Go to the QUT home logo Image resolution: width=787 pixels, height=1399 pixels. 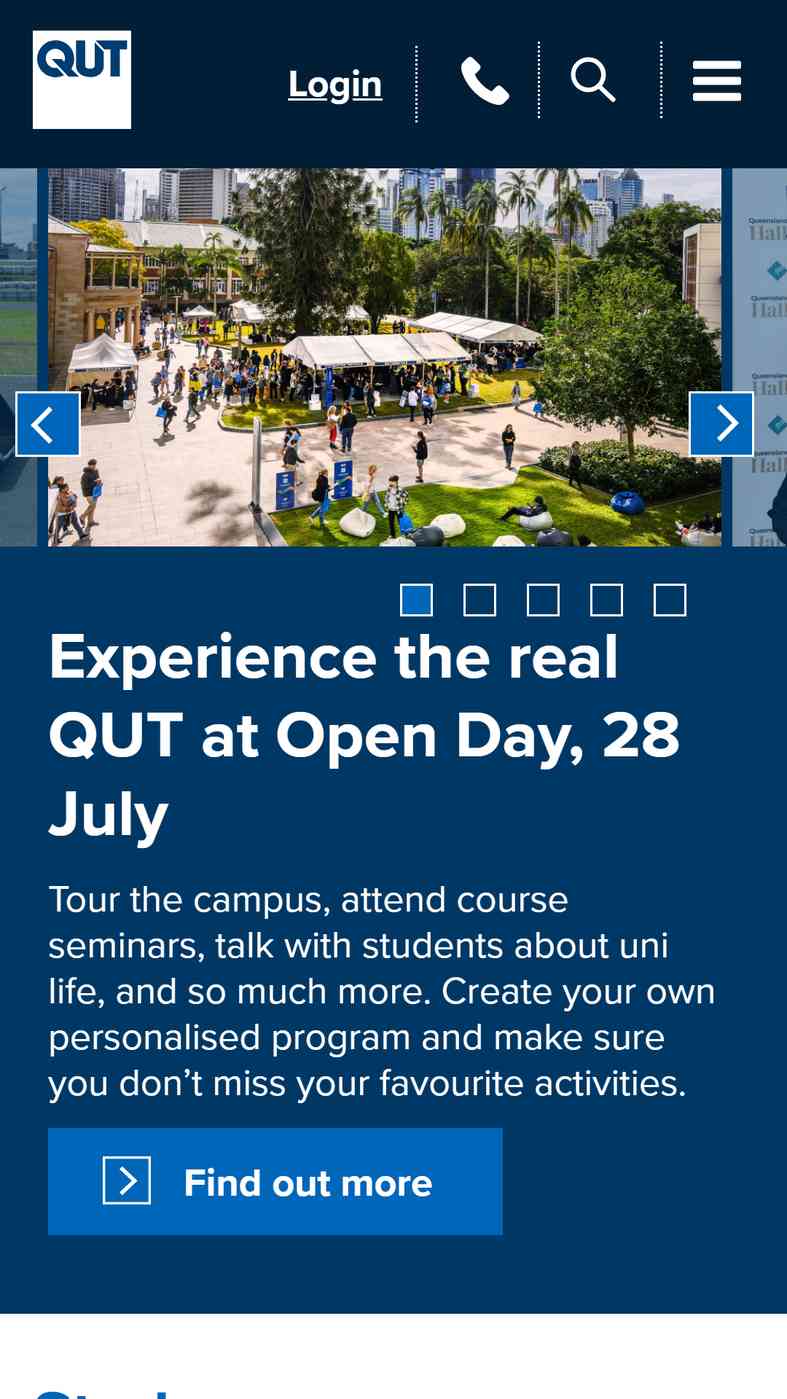pyautogui.click(x=82, y=80)
